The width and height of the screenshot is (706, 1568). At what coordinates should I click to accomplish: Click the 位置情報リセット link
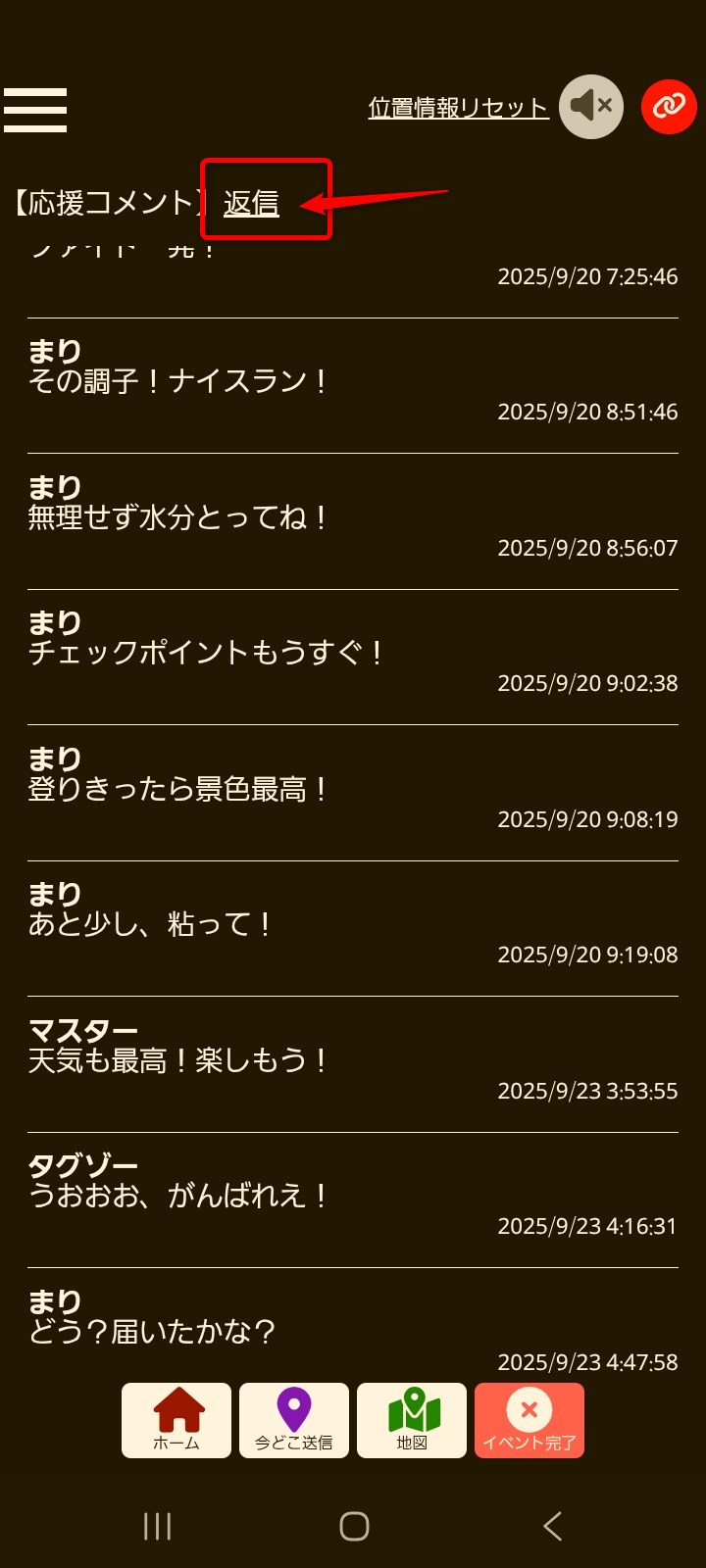(457, 108)
